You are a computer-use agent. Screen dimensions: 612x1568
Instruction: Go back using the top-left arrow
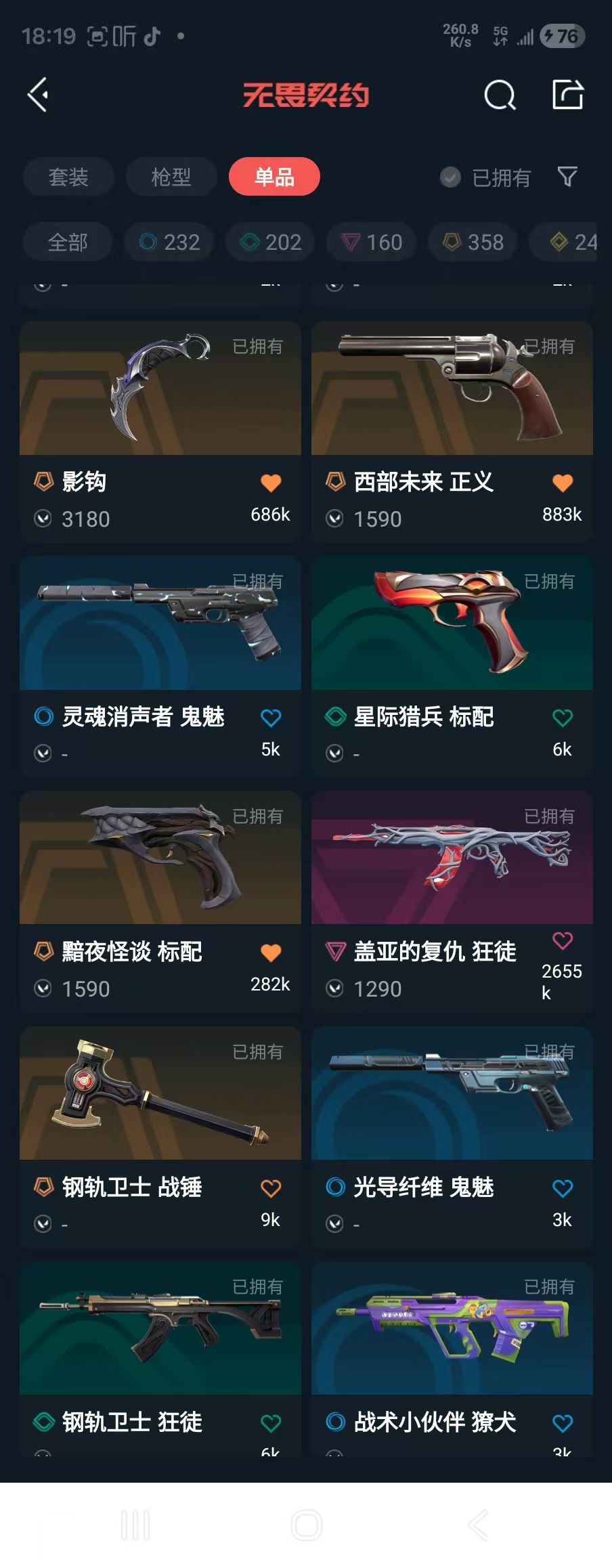click(x=38, y=95)
